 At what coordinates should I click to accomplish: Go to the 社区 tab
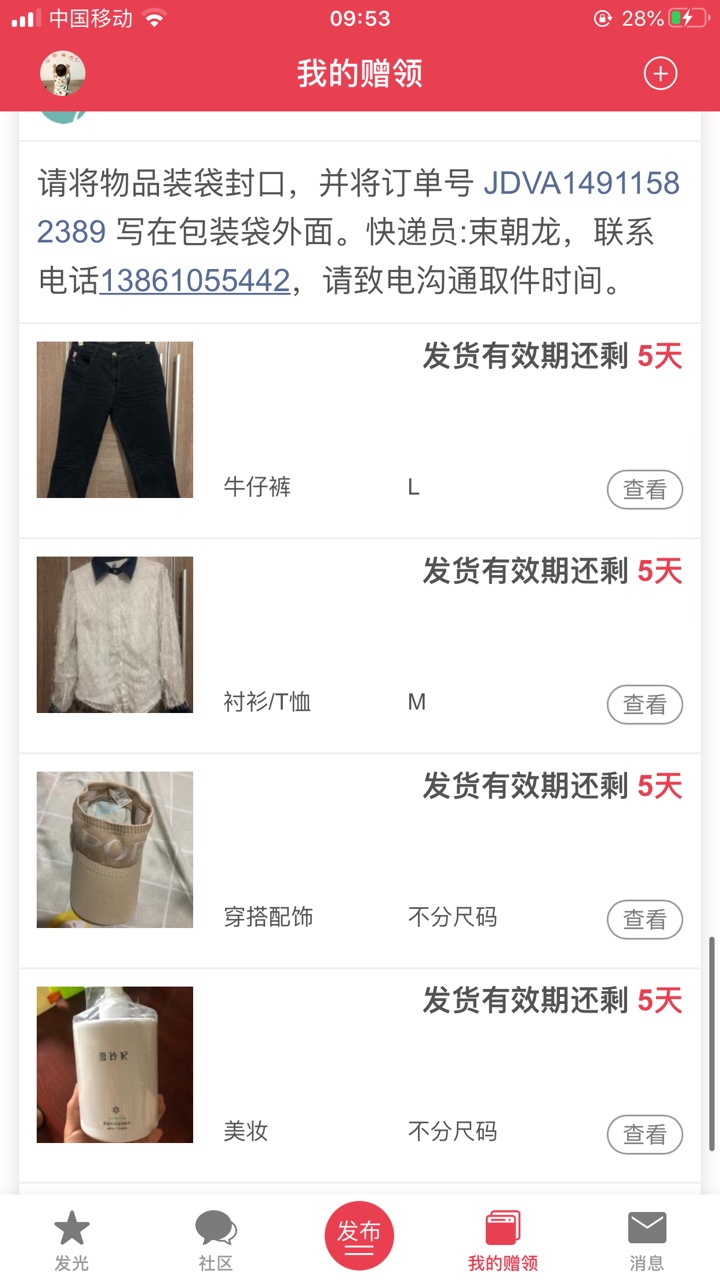coord(216,1240)
